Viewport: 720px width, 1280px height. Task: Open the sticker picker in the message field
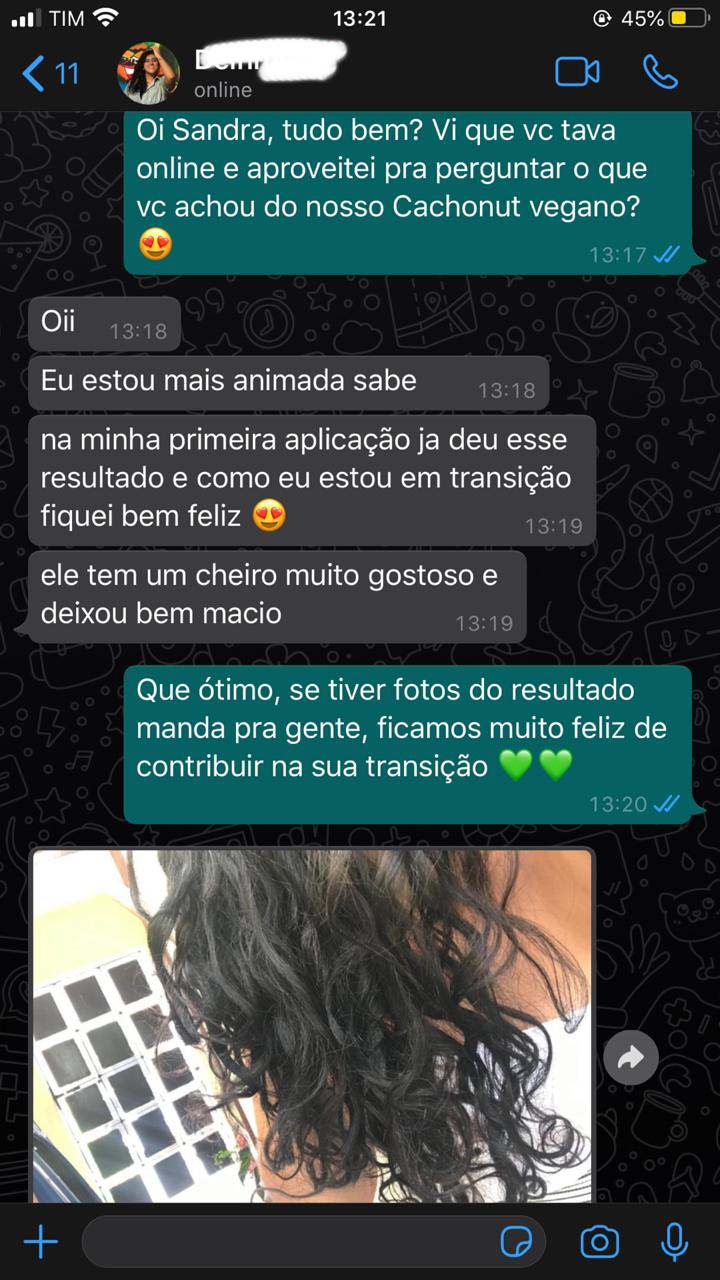coord(516,1243)
